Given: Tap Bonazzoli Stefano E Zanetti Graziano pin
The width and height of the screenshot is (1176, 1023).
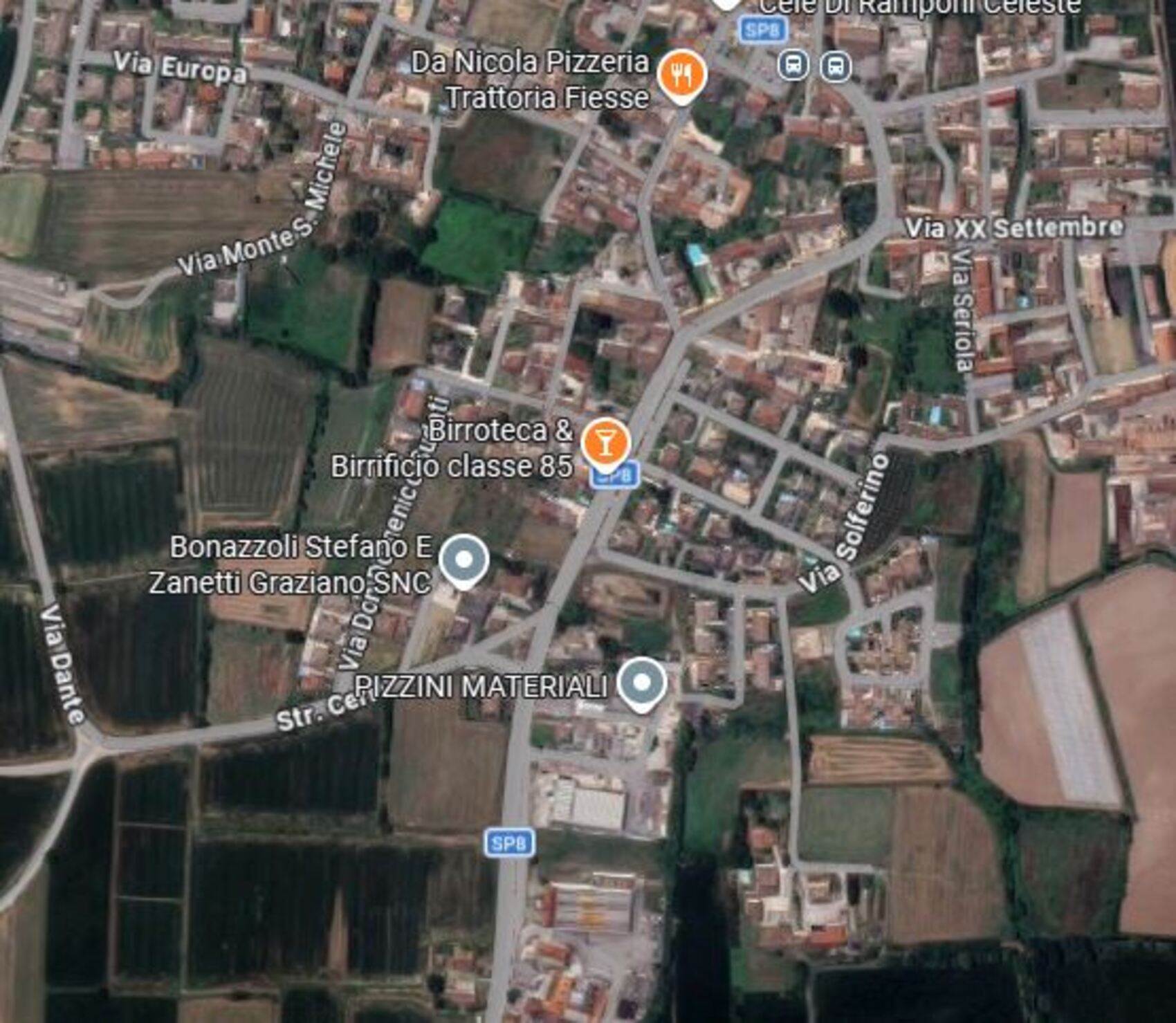Looking at the screenshot, I should tap(463, 560).
